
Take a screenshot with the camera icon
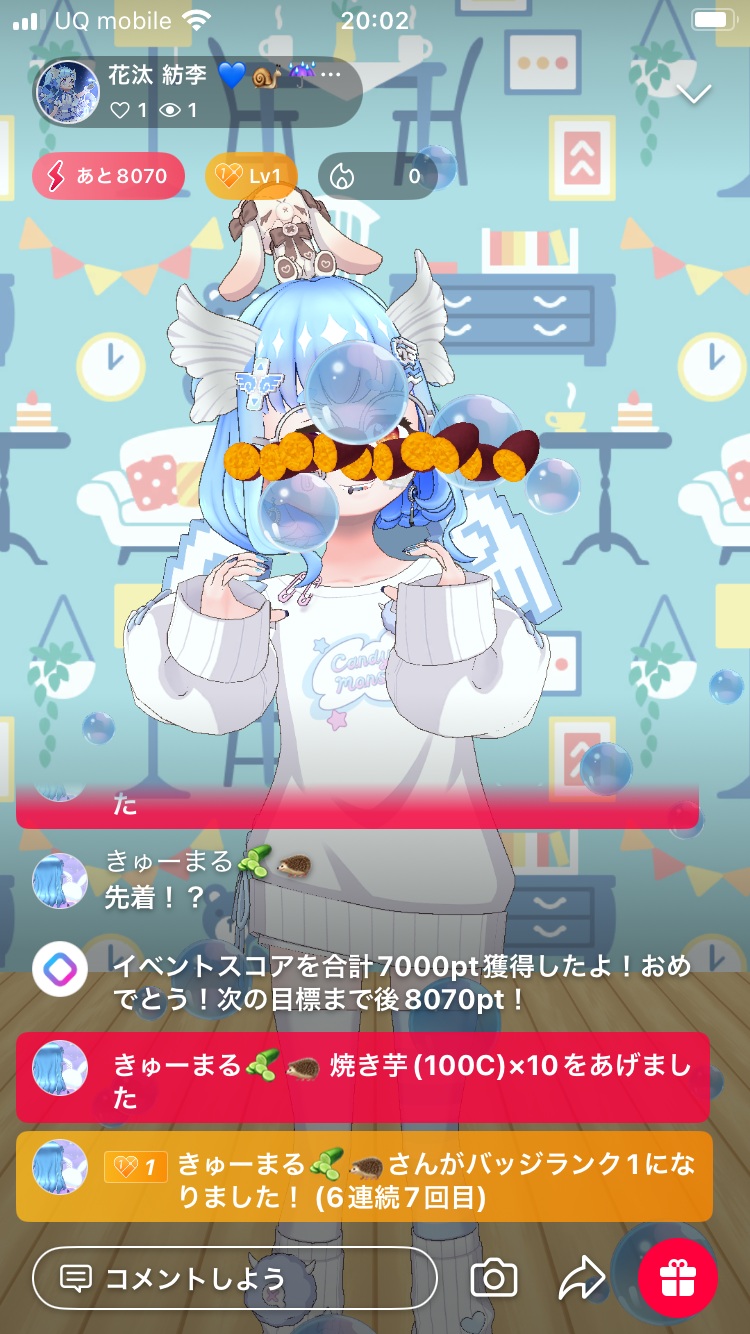coord(494,1277)
